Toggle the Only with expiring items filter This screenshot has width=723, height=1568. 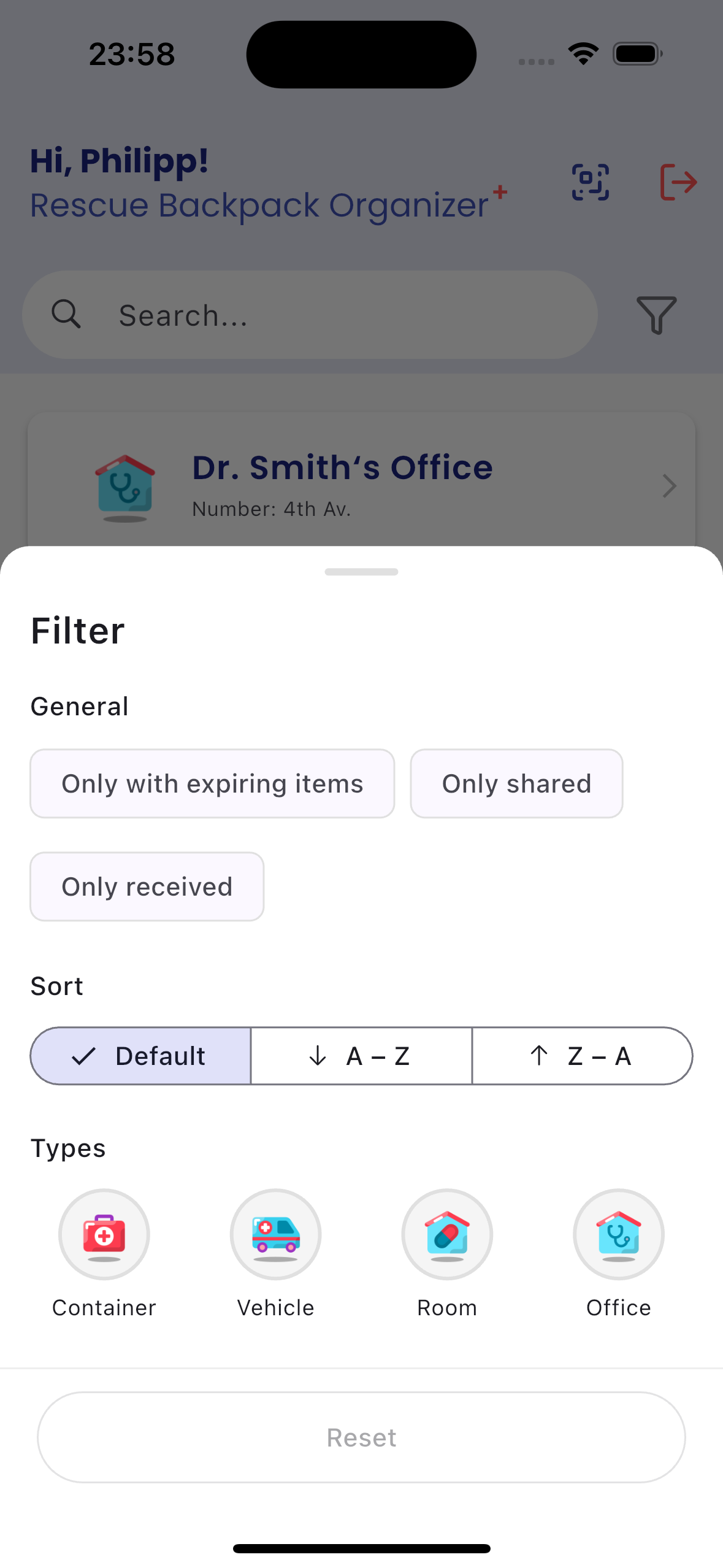212,783
